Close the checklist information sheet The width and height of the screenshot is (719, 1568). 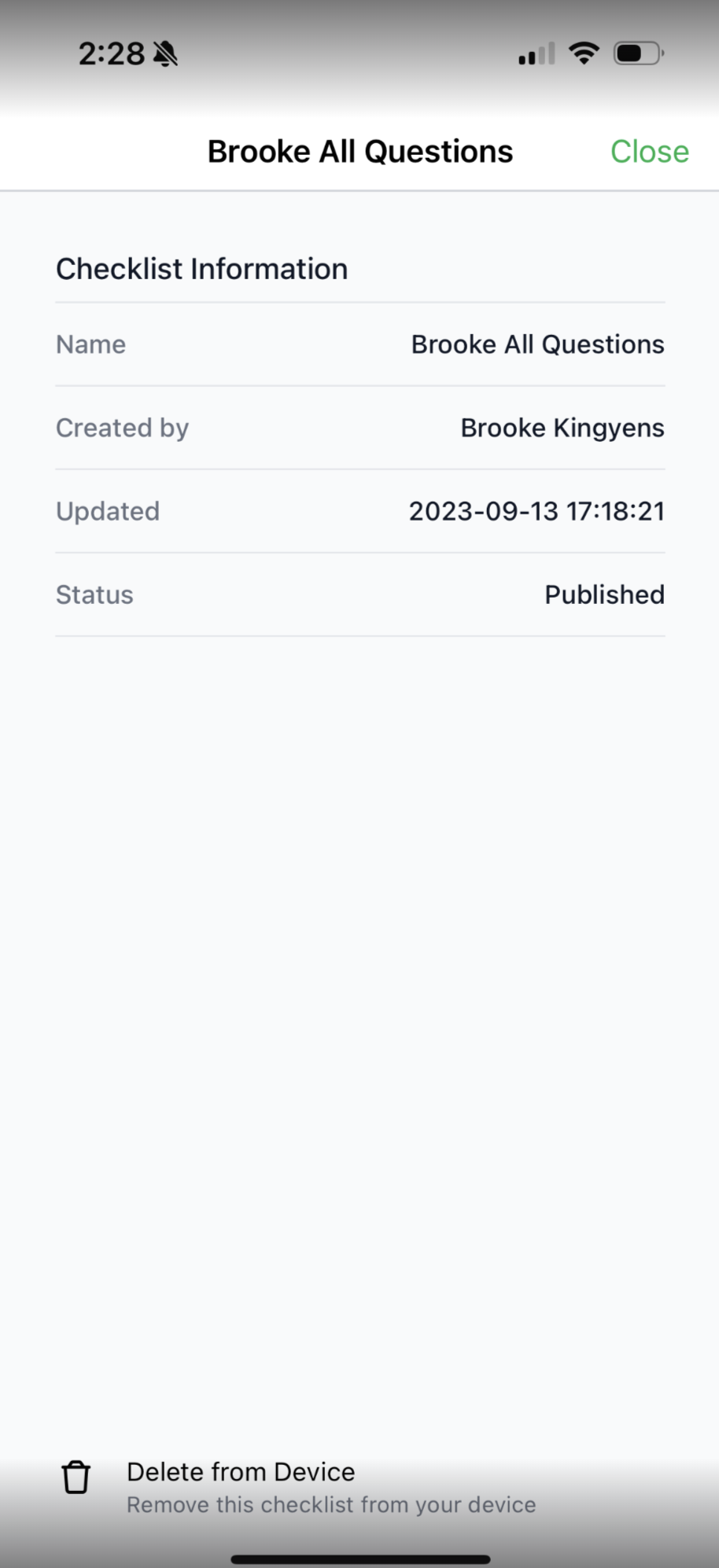[x=649, y=152]
